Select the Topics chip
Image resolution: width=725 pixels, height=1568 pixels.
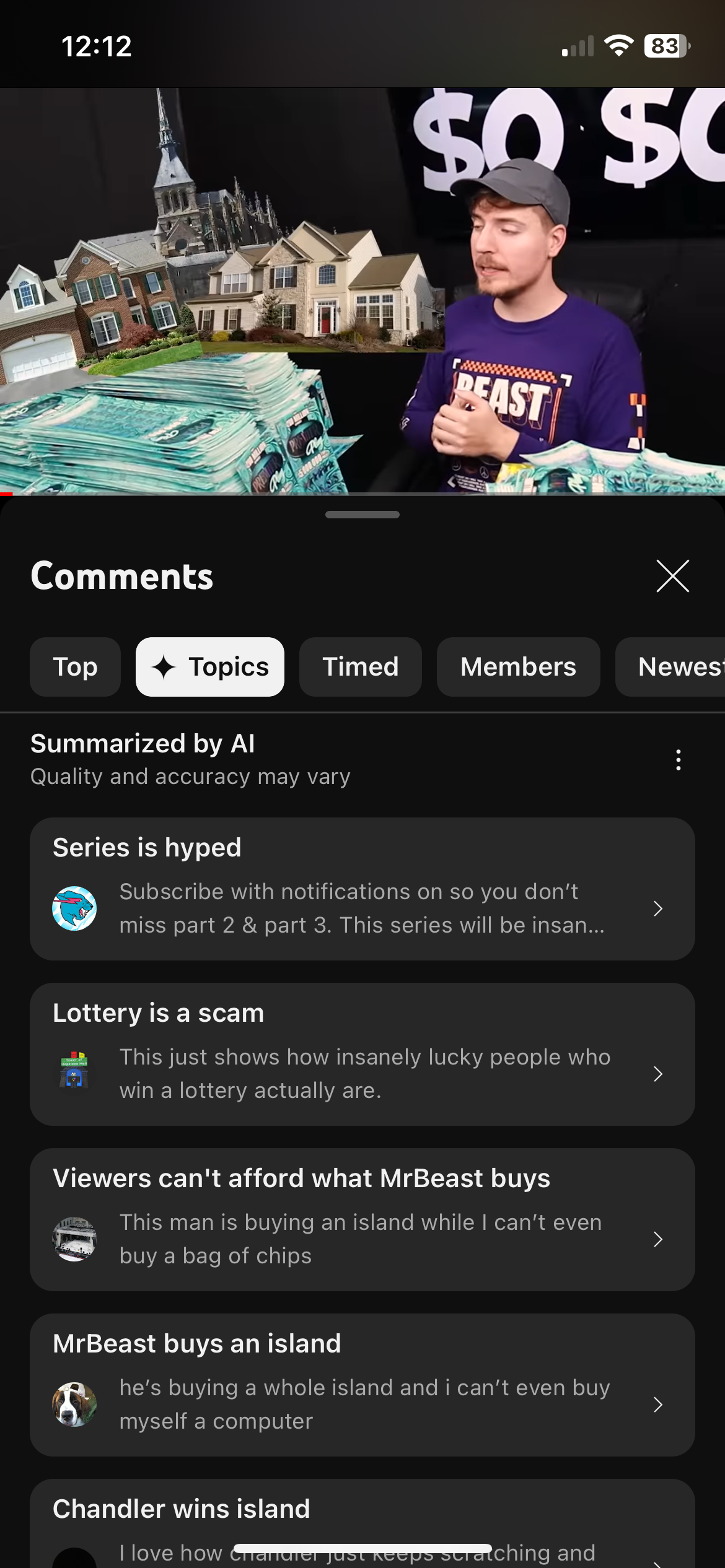click(x=210, y=667)
